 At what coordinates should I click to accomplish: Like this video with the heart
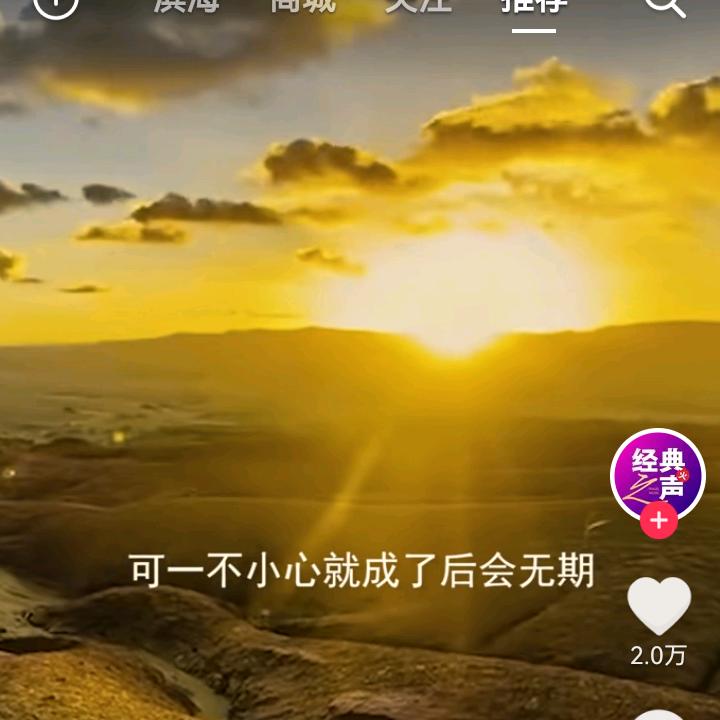tap(659, 606)
